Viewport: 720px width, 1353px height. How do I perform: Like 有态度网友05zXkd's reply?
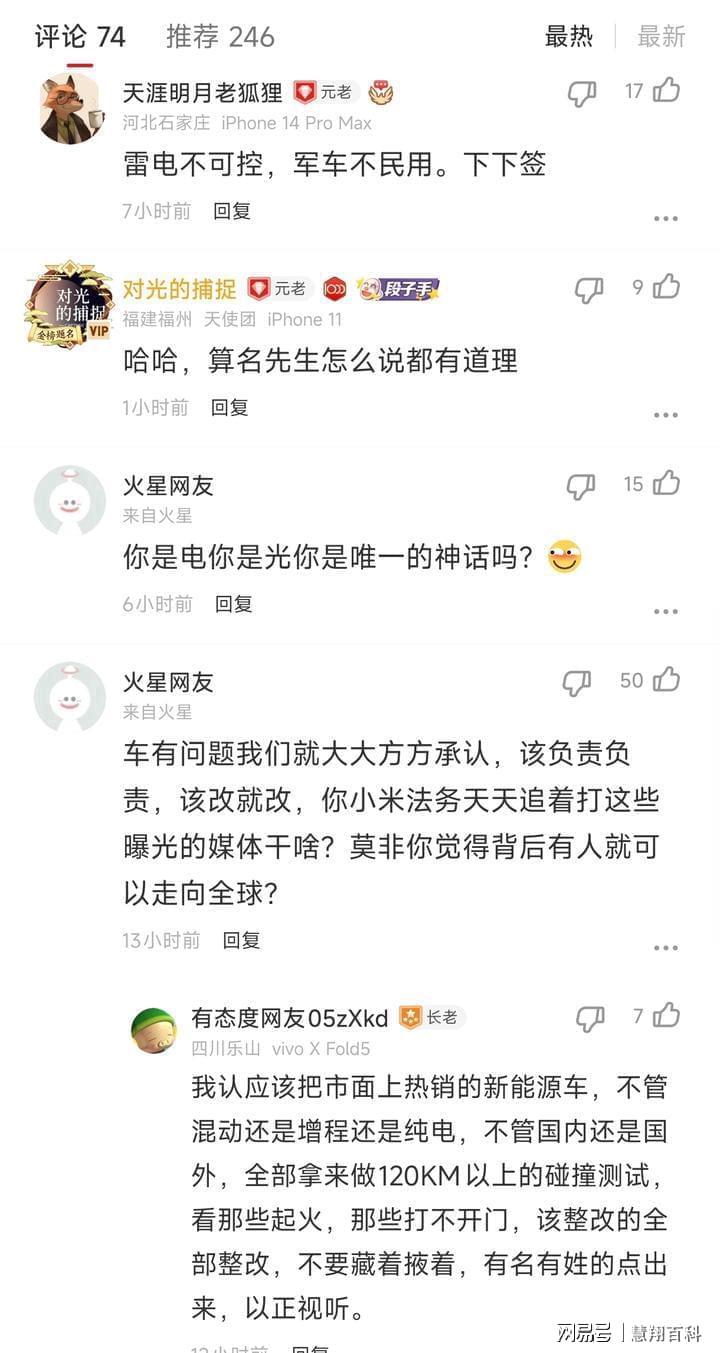(x=667, y=1016)
